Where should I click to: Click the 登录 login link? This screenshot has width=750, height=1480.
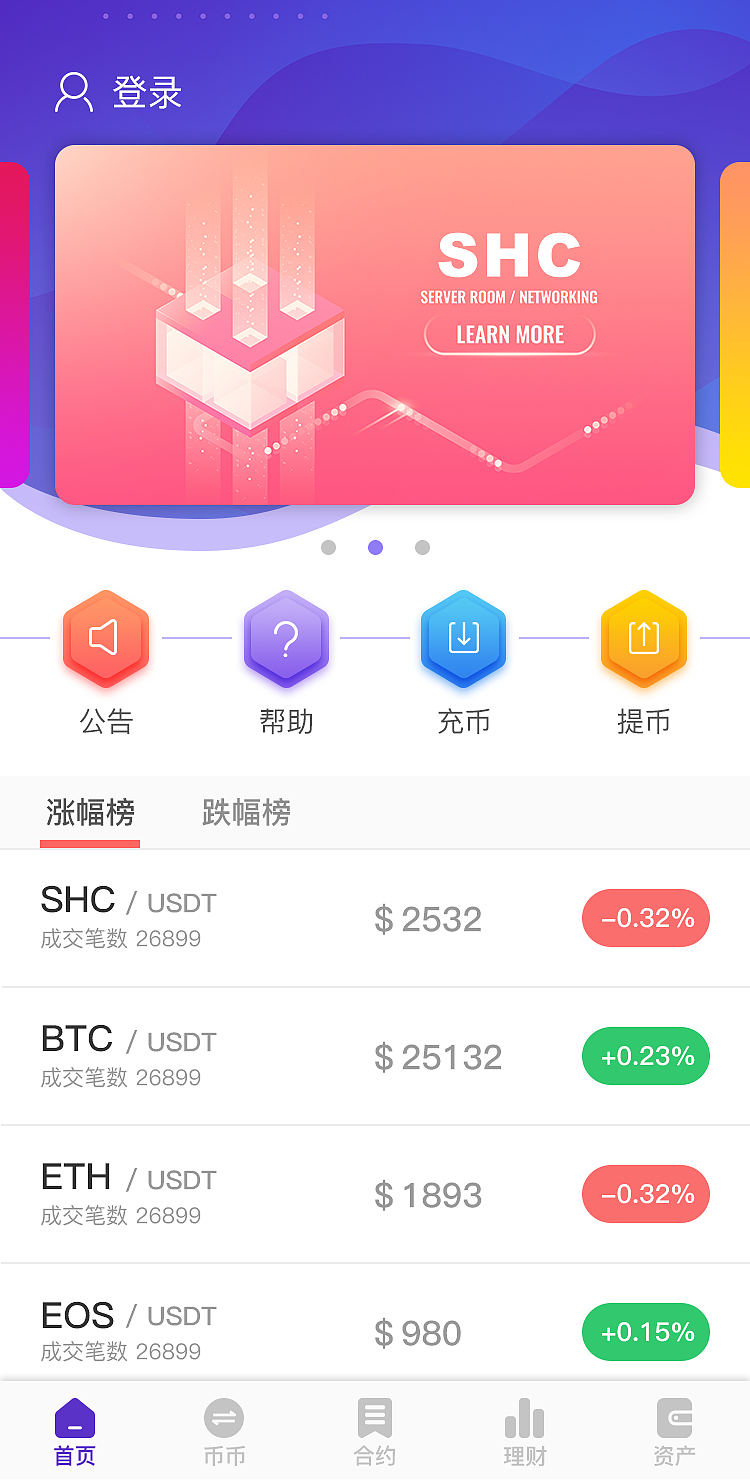point(148,92)
